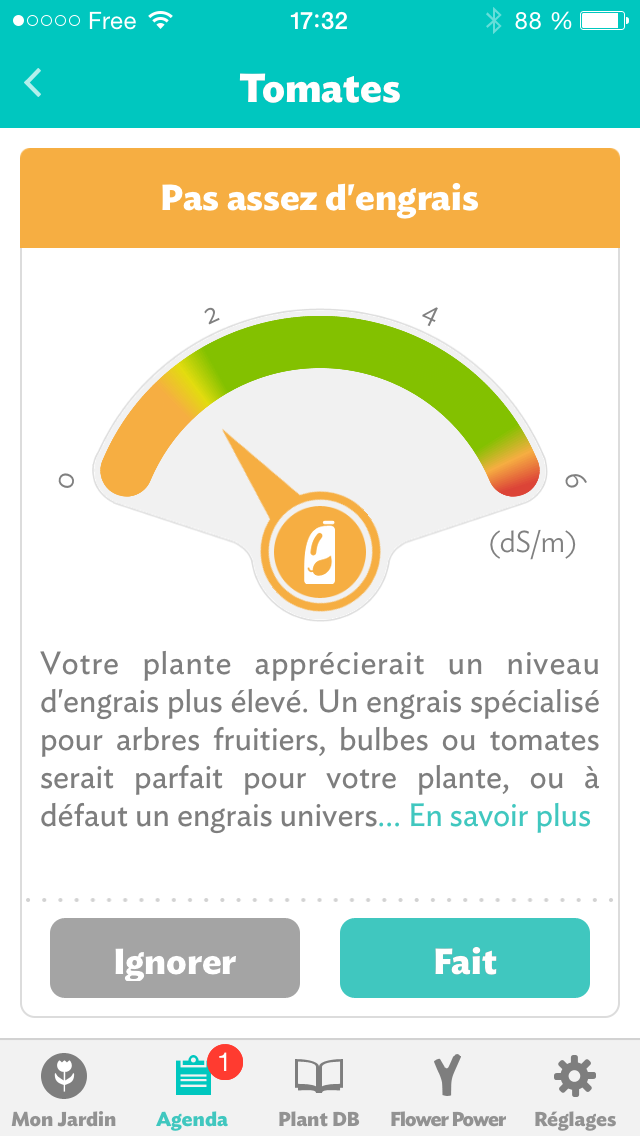Image resolution: width=640 pixels, height=1136 pixels.
Task: Open the Agenda tab
Action: (x=192, y=1089)
